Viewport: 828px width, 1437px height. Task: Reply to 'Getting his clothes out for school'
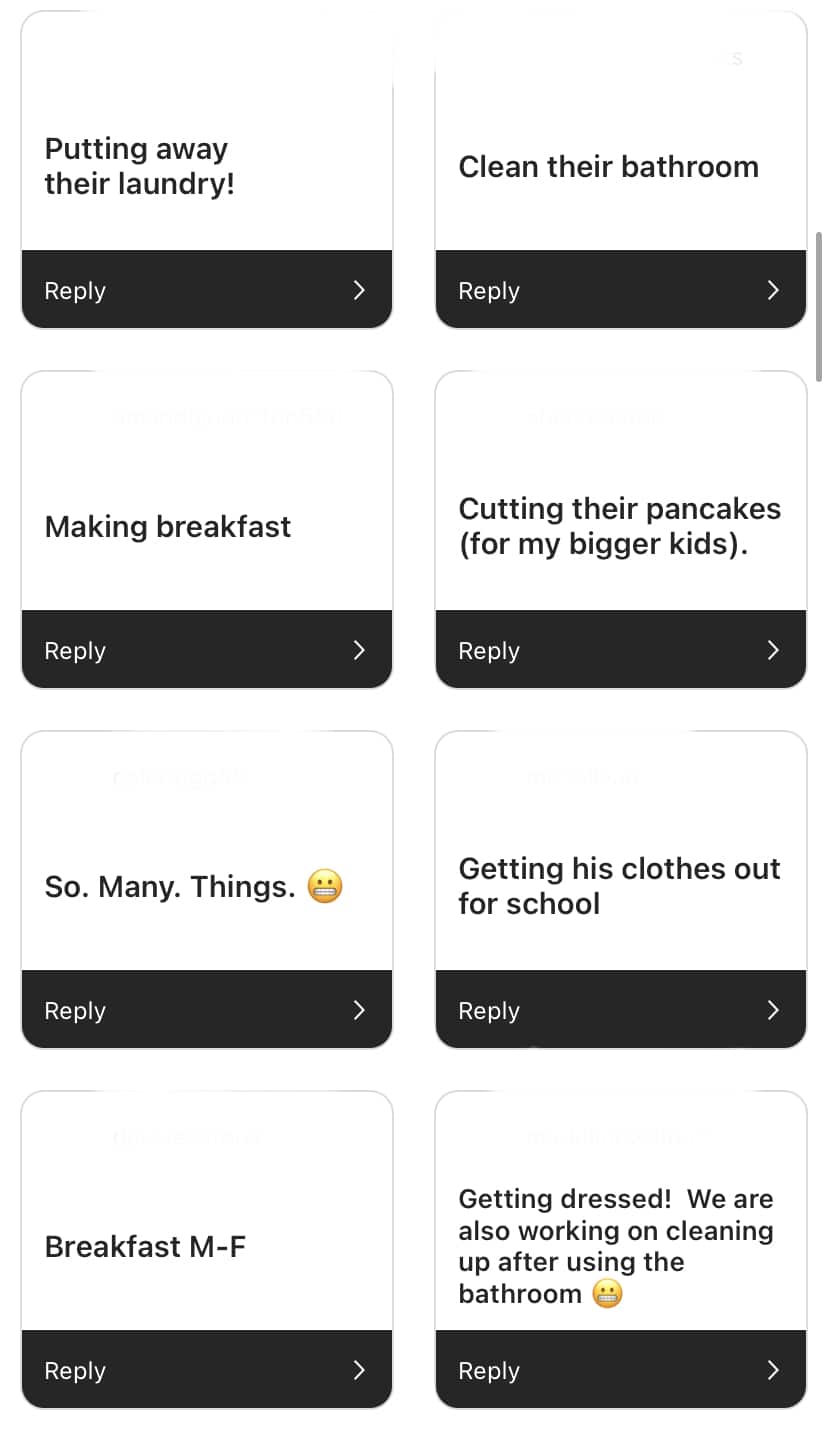[x=620, y=1010]
